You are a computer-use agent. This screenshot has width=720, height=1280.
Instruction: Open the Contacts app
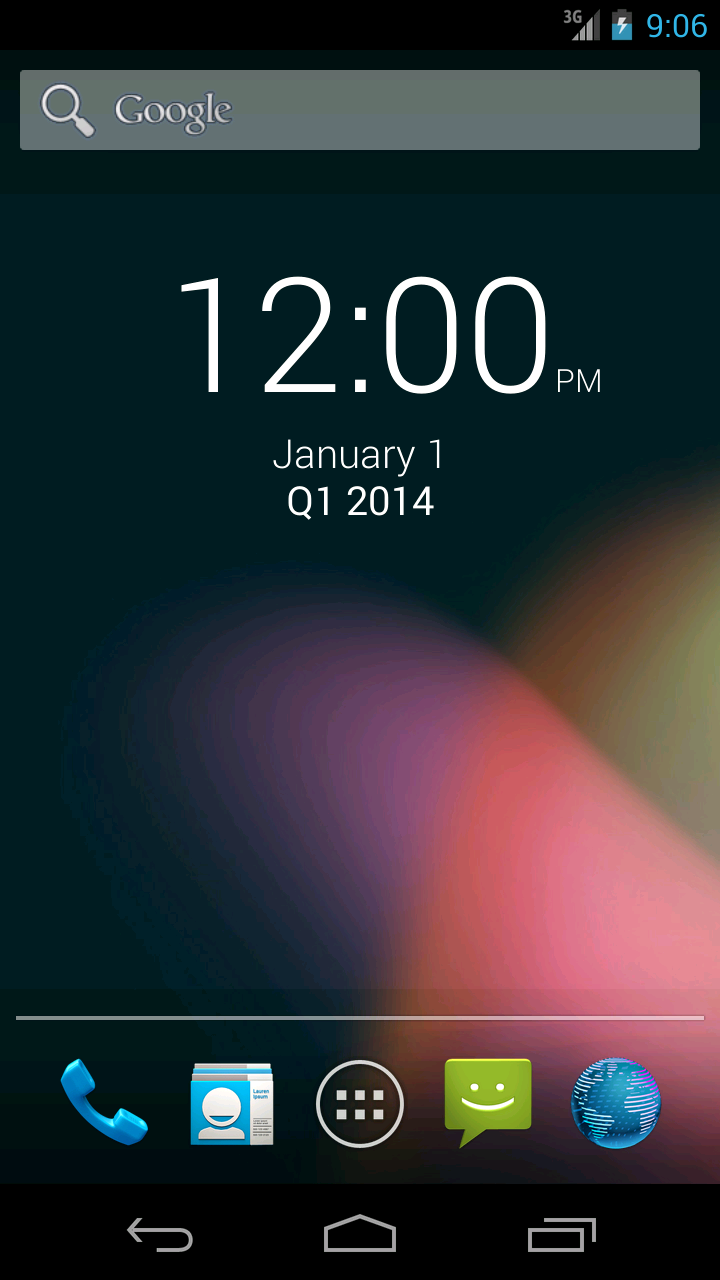tap(232, 1103)
